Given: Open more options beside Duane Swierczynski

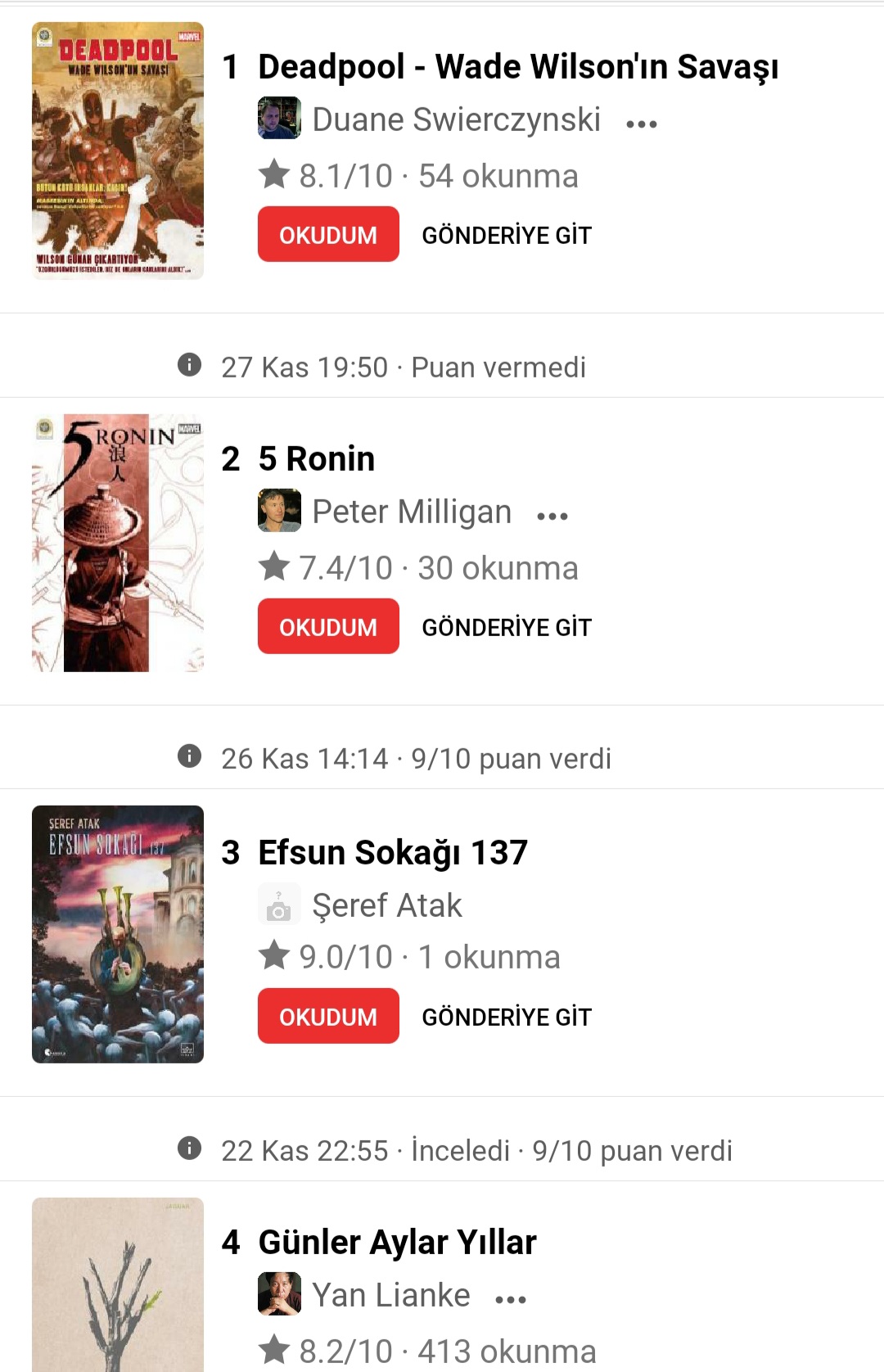Looking at the screenshot, I should click(x=641, y=124).
